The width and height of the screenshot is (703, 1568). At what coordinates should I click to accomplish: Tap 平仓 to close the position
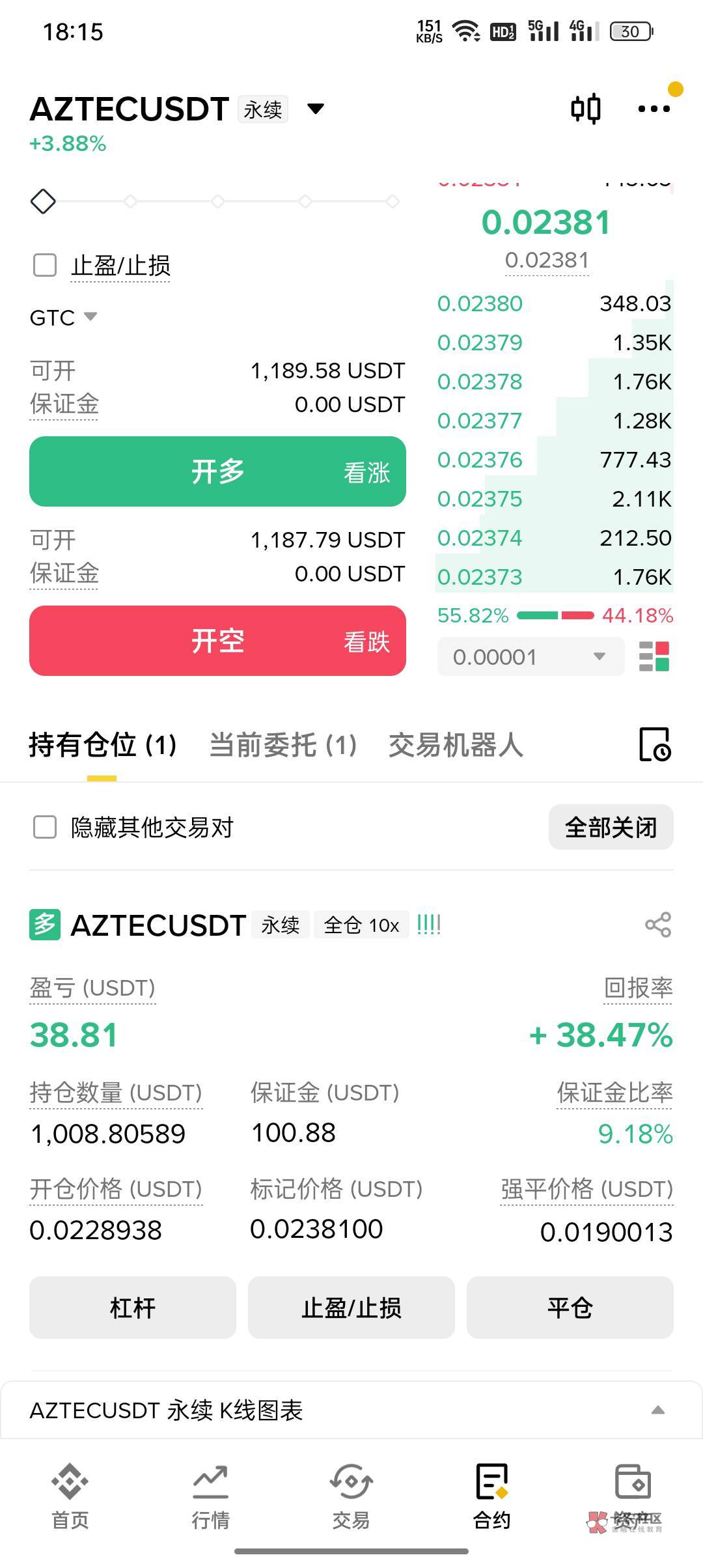(x=570, y=1308)
